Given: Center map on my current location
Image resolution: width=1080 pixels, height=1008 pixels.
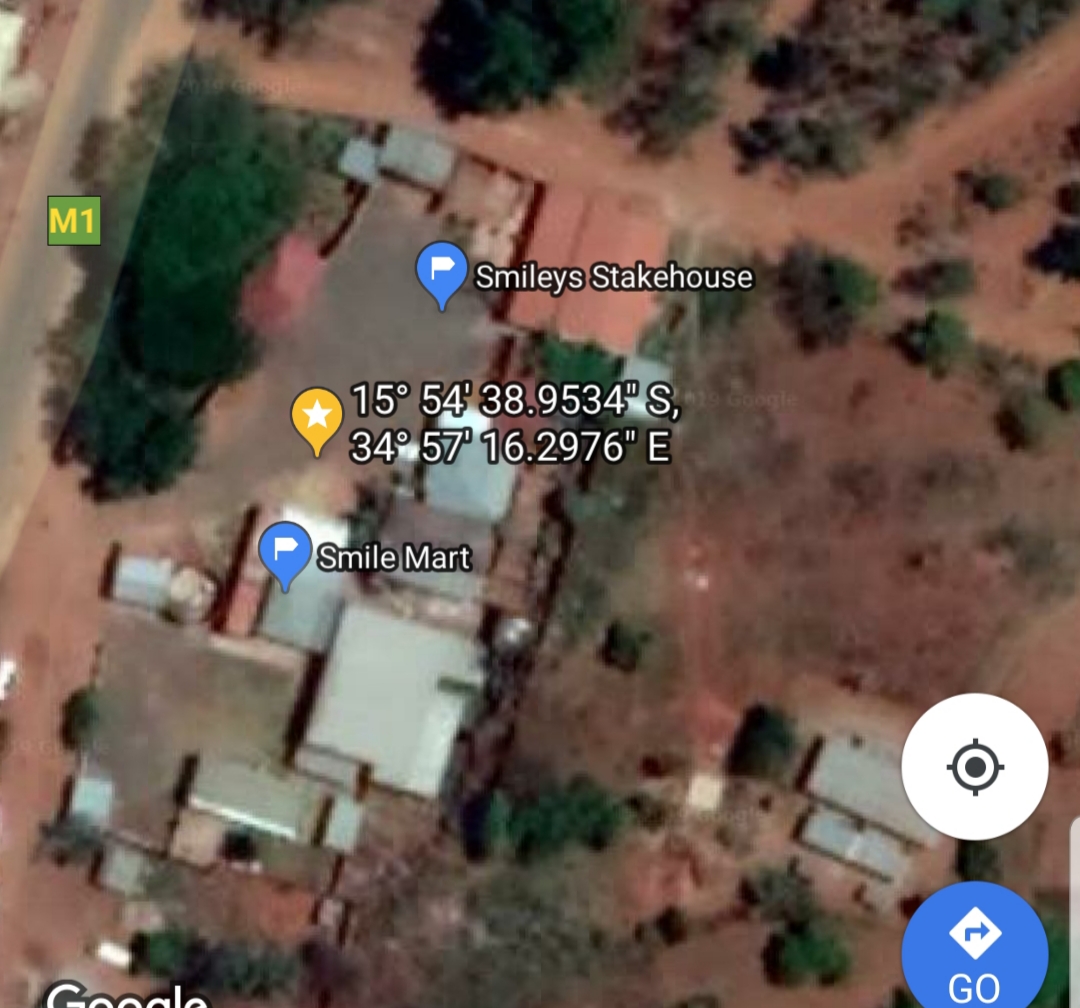Looking at the screenshot, I should pyautogui.click(x=975, y=767).
